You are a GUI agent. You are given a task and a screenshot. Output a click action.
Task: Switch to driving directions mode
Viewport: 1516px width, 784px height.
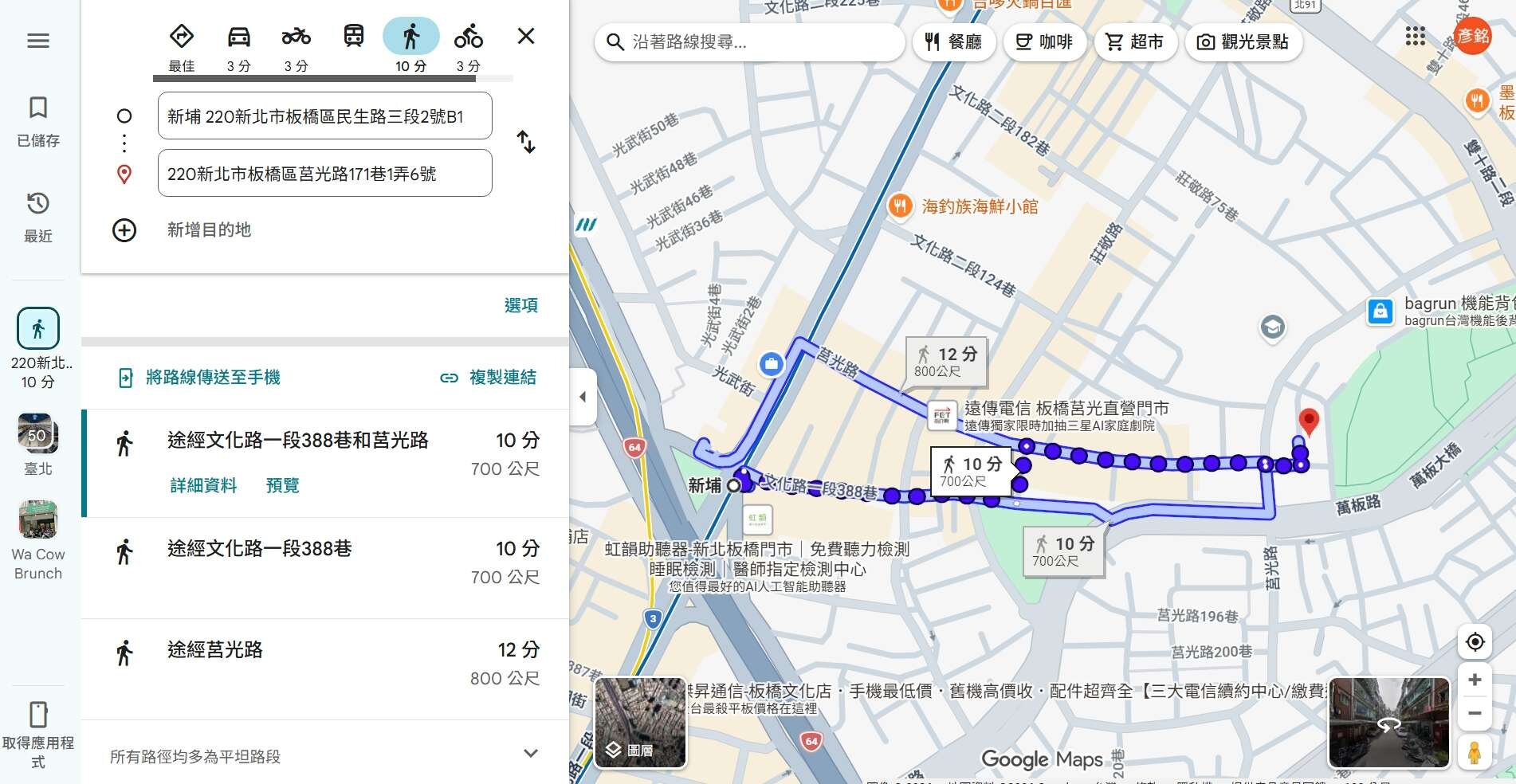pos(239,37)
